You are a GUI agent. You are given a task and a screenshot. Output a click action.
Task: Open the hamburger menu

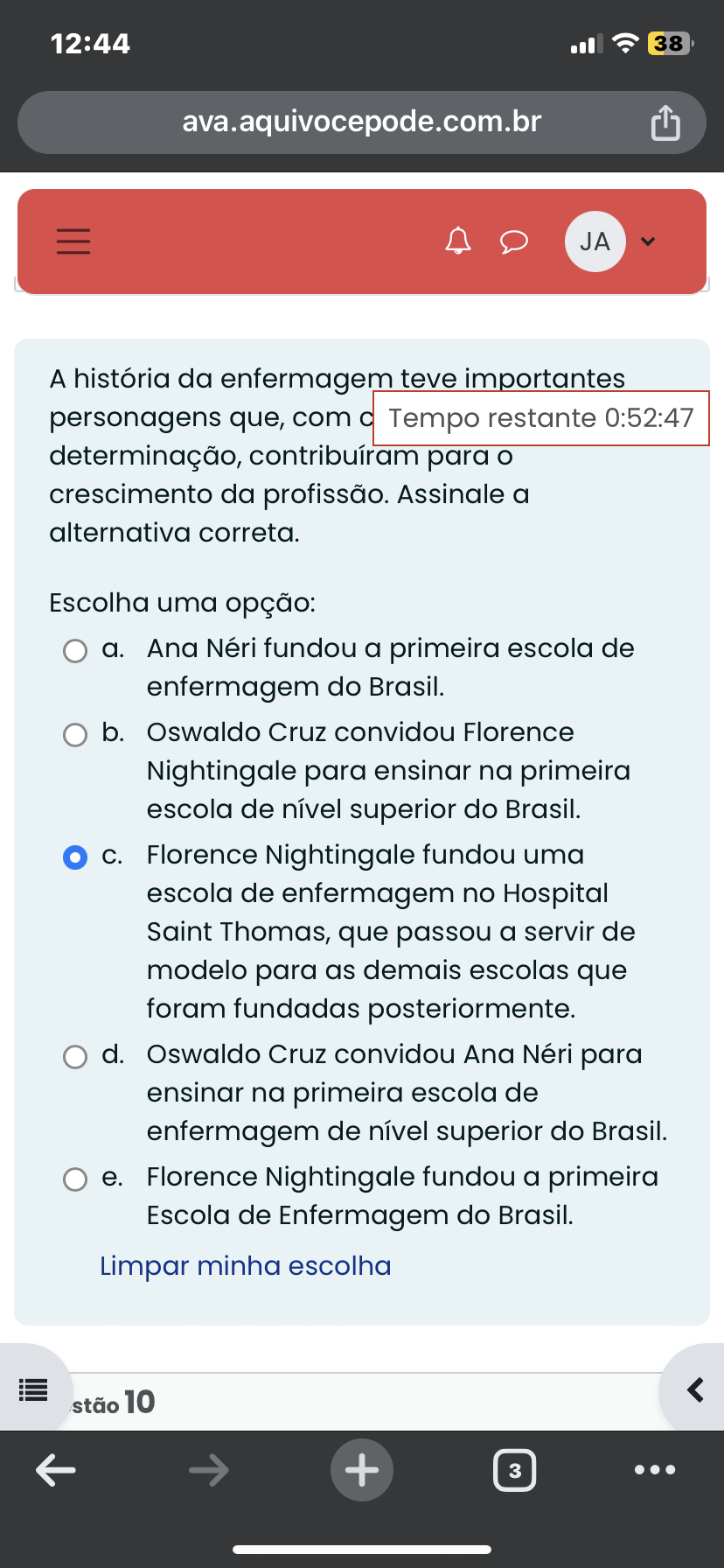[73, 241]
